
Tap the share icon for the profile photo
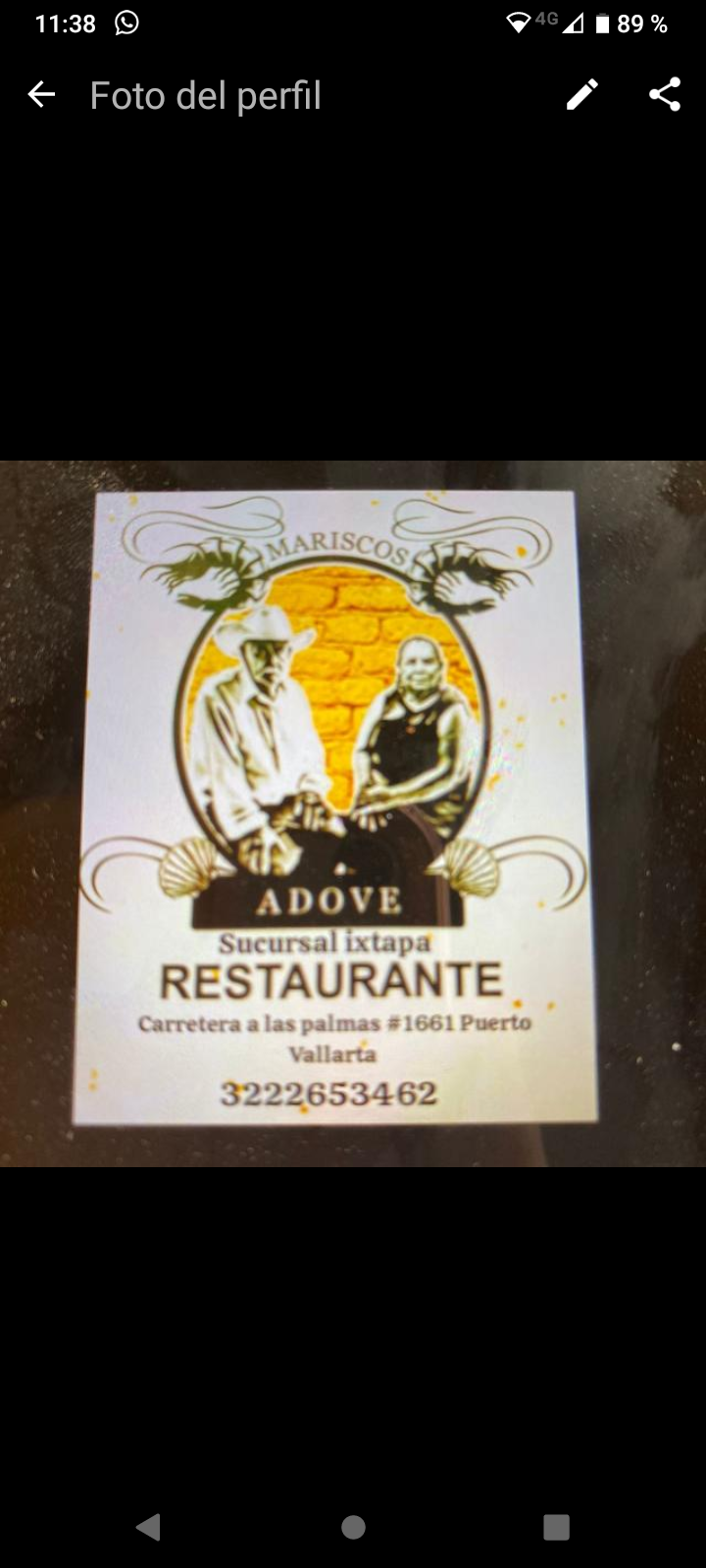click(665, 94)
